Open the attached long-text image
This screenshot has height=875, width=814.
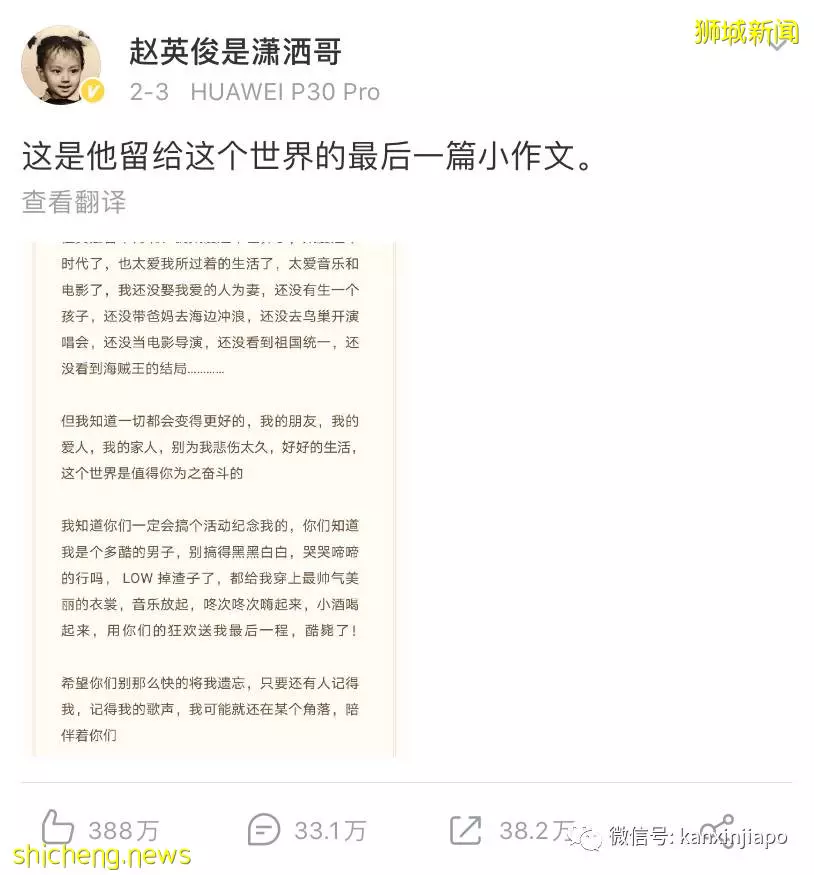pyautogui.click(x=217, y=498)
